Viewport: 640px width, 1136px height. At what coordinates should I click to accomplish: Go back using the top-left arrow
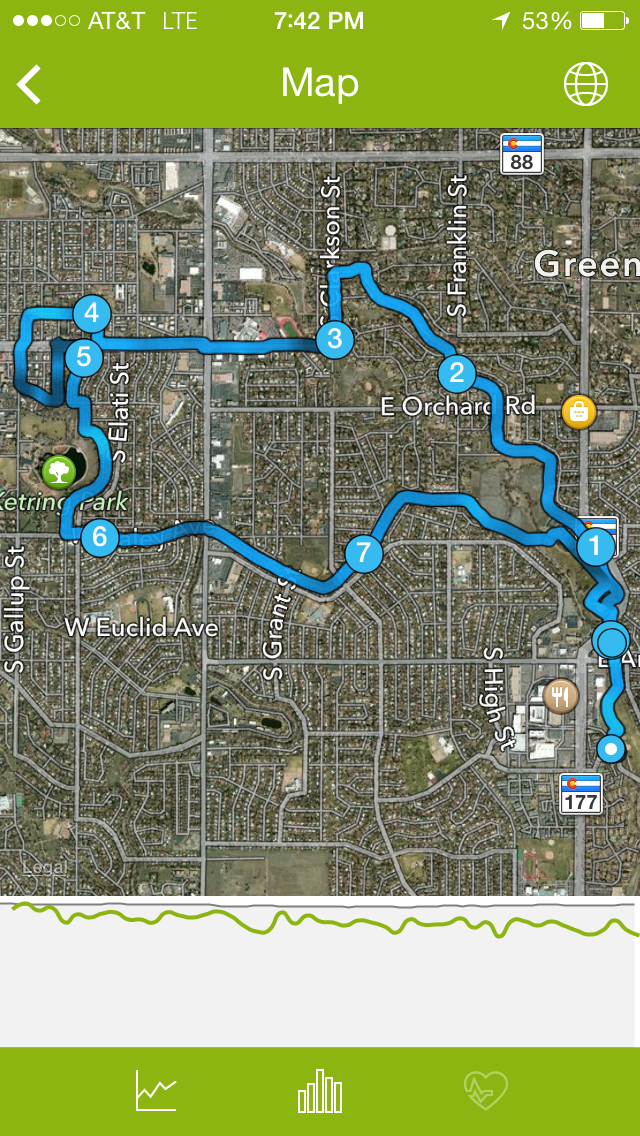point(30,85)
